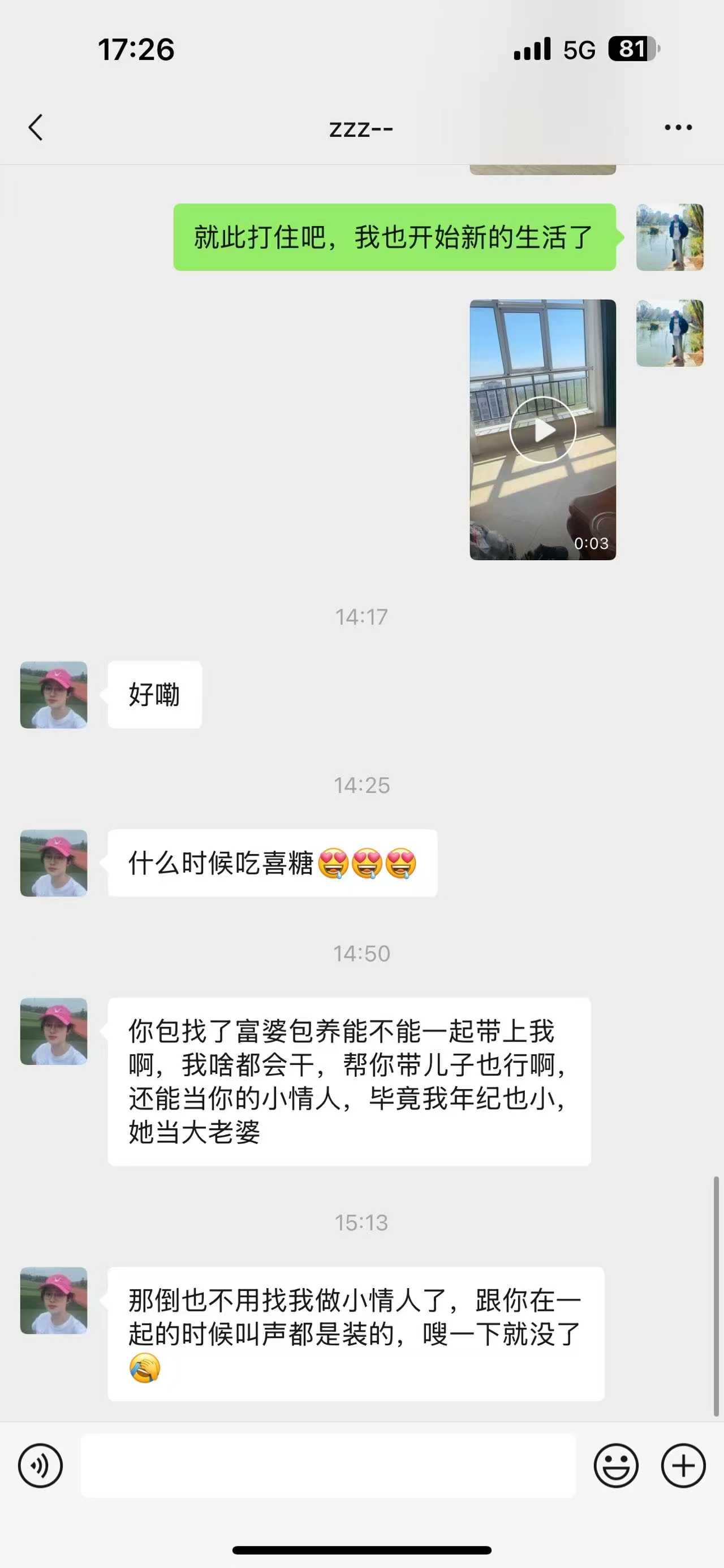Open the contact's avatar beside 好嘞
The height and width of the screenshot is (1568, 724).
(54, 695)
